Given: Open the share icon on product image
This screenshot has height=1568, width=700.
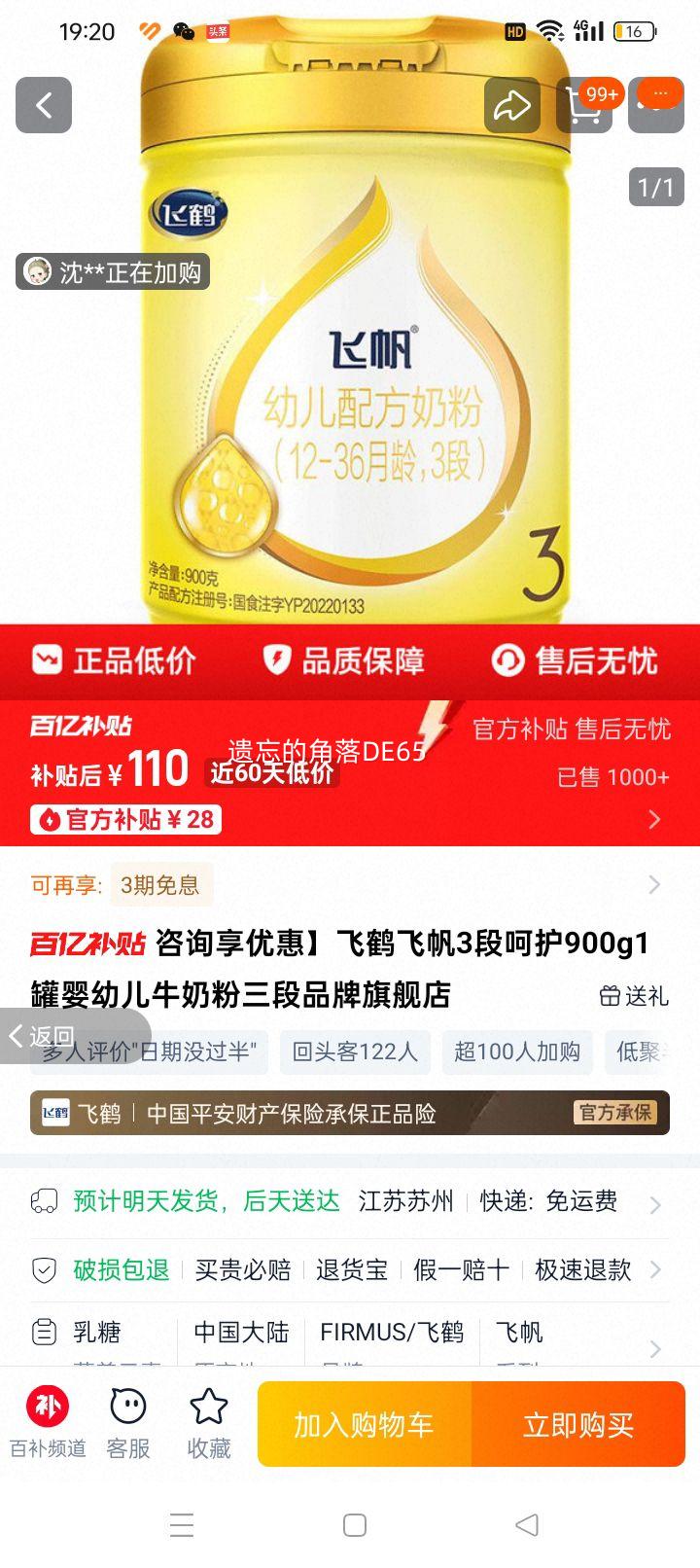Looking at the screenshot, I should 512,105.
